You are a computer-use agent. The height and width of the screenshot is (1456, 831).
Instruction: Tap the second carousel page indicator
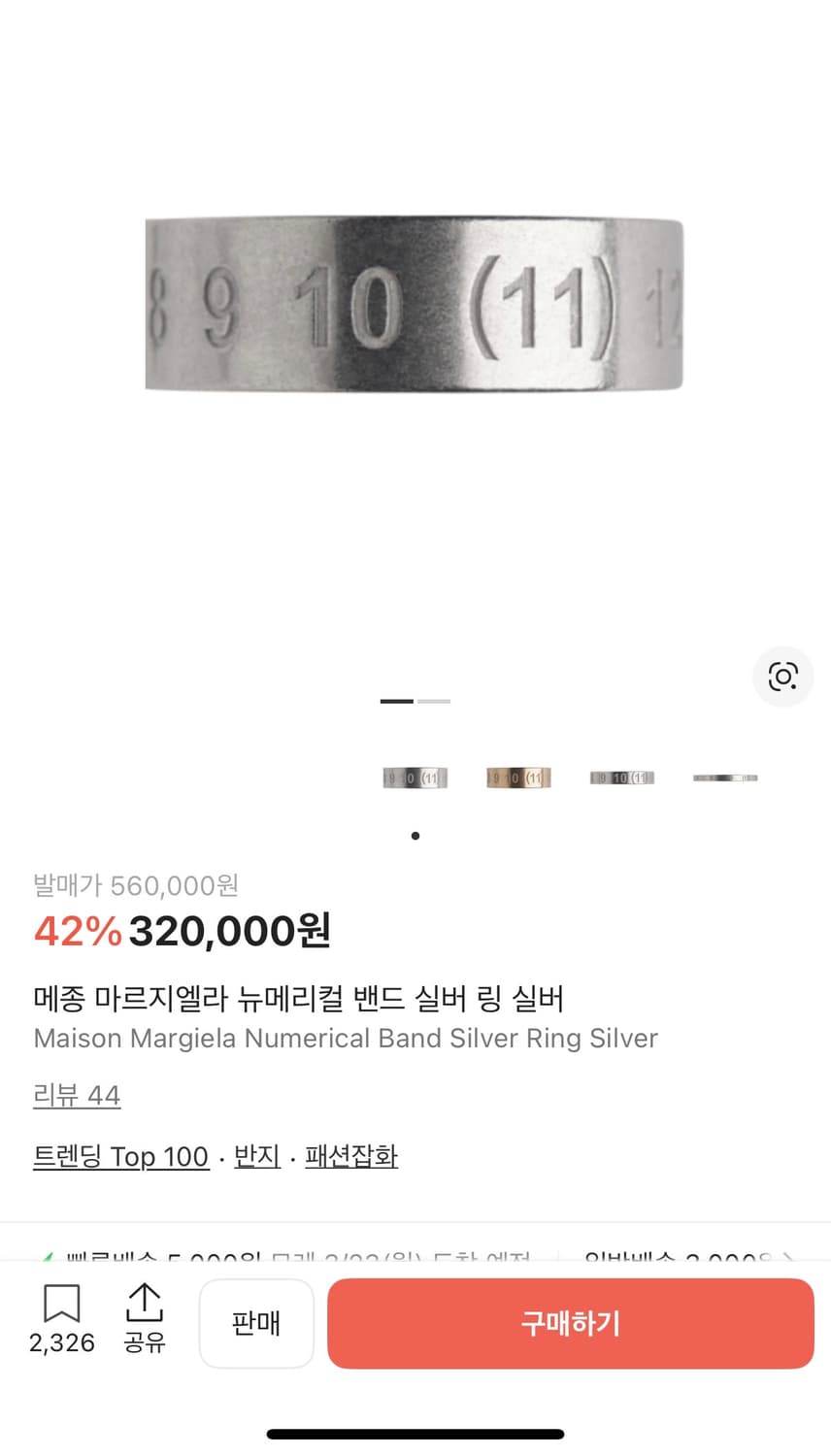pos(436,701)
